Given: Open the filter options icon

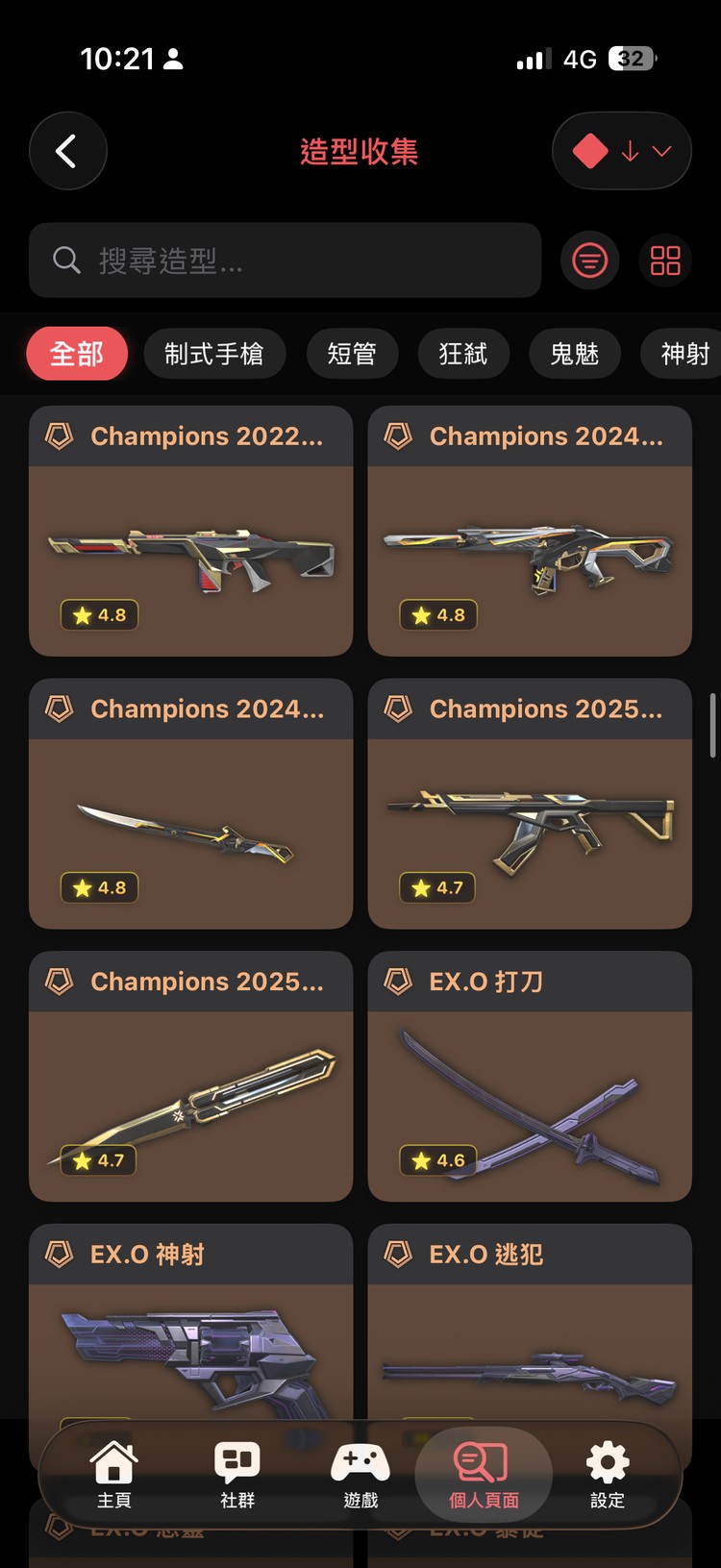Looking at the screenshot, I should pyautogui.click(x=589, y=260).
